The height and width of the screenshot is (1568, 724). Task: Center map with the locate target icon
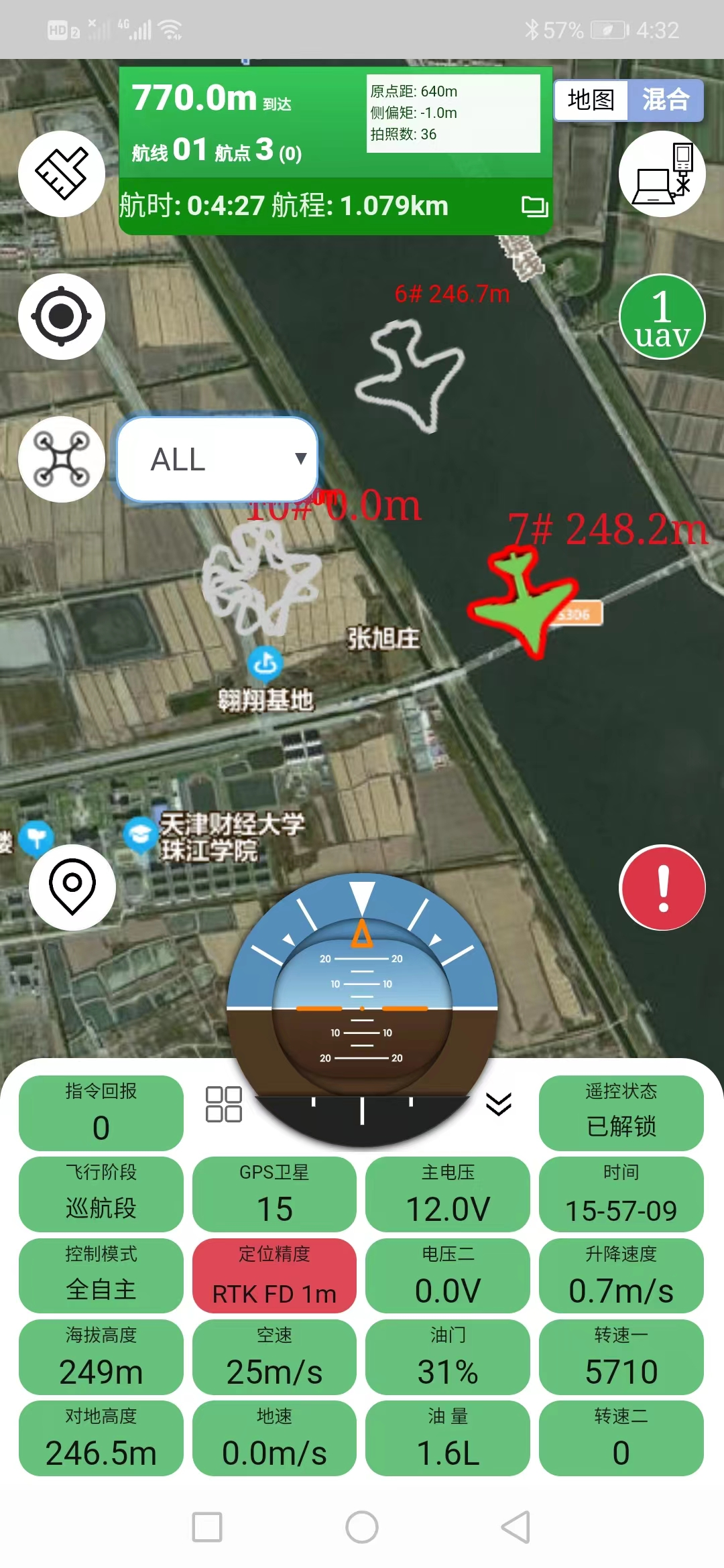click(62, 316)
